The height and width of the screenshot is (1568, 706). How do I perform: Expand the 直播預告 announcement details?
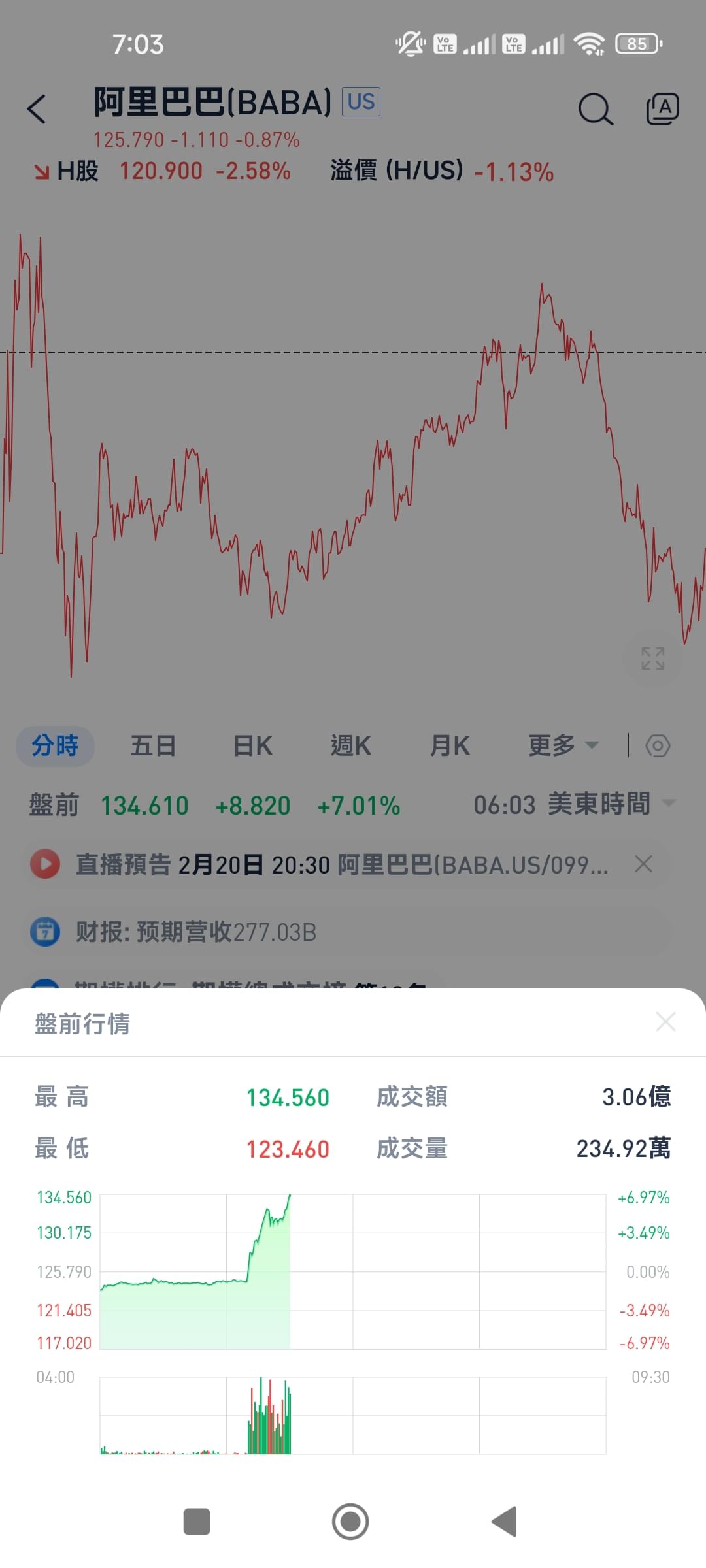(x=340, y=864)
